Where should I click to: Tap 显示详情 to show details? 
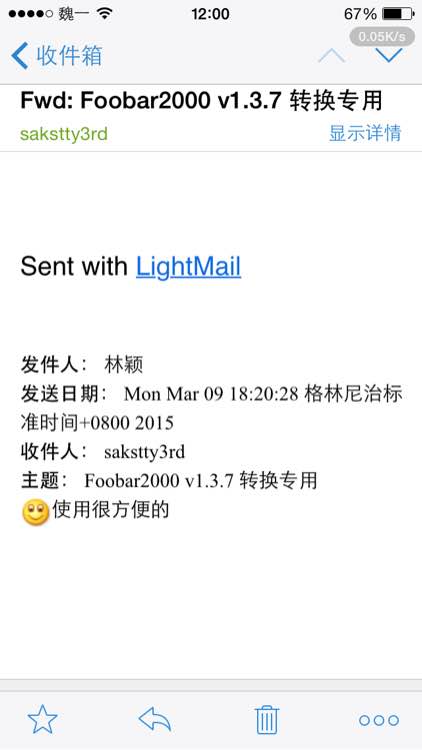pos(365,133)
